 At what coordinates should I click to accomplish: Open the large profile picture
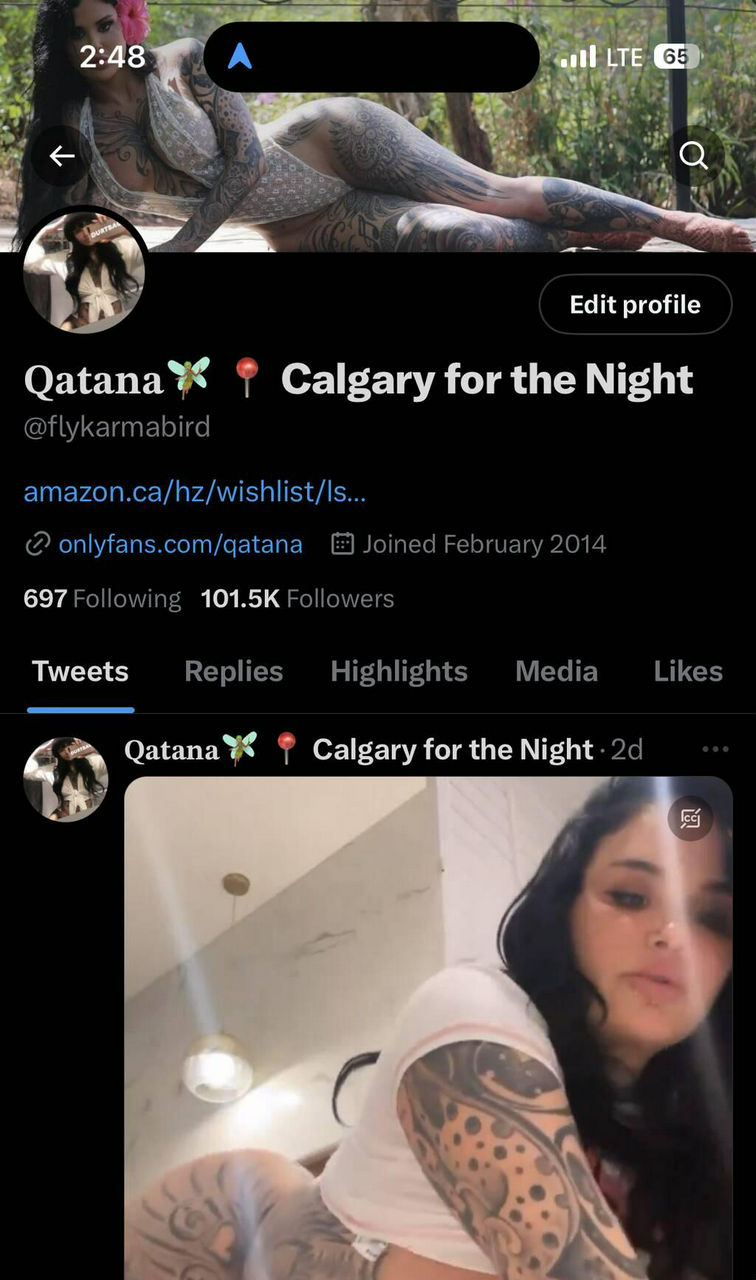(84, 271)
